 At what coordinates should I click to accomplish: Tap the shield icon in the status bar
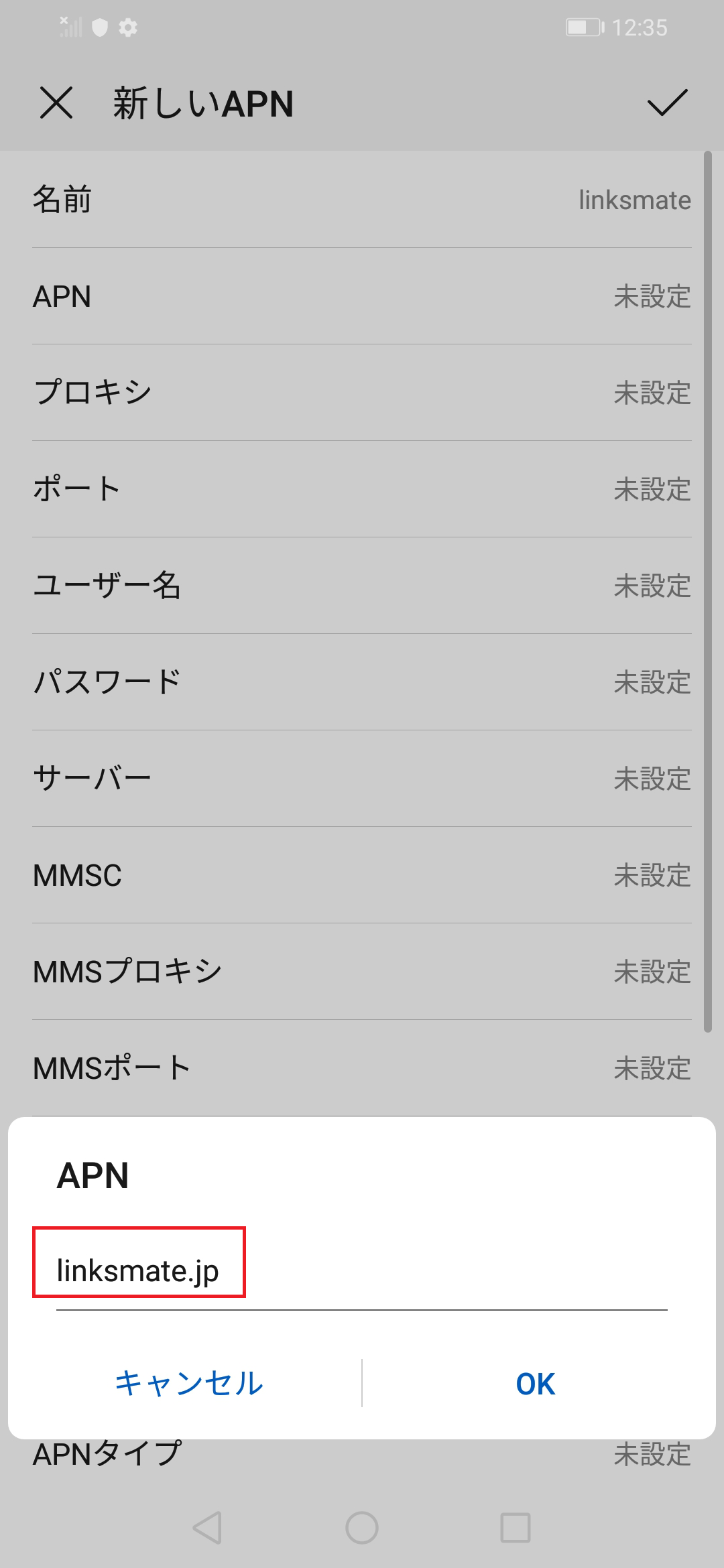[x=101, y=28]
